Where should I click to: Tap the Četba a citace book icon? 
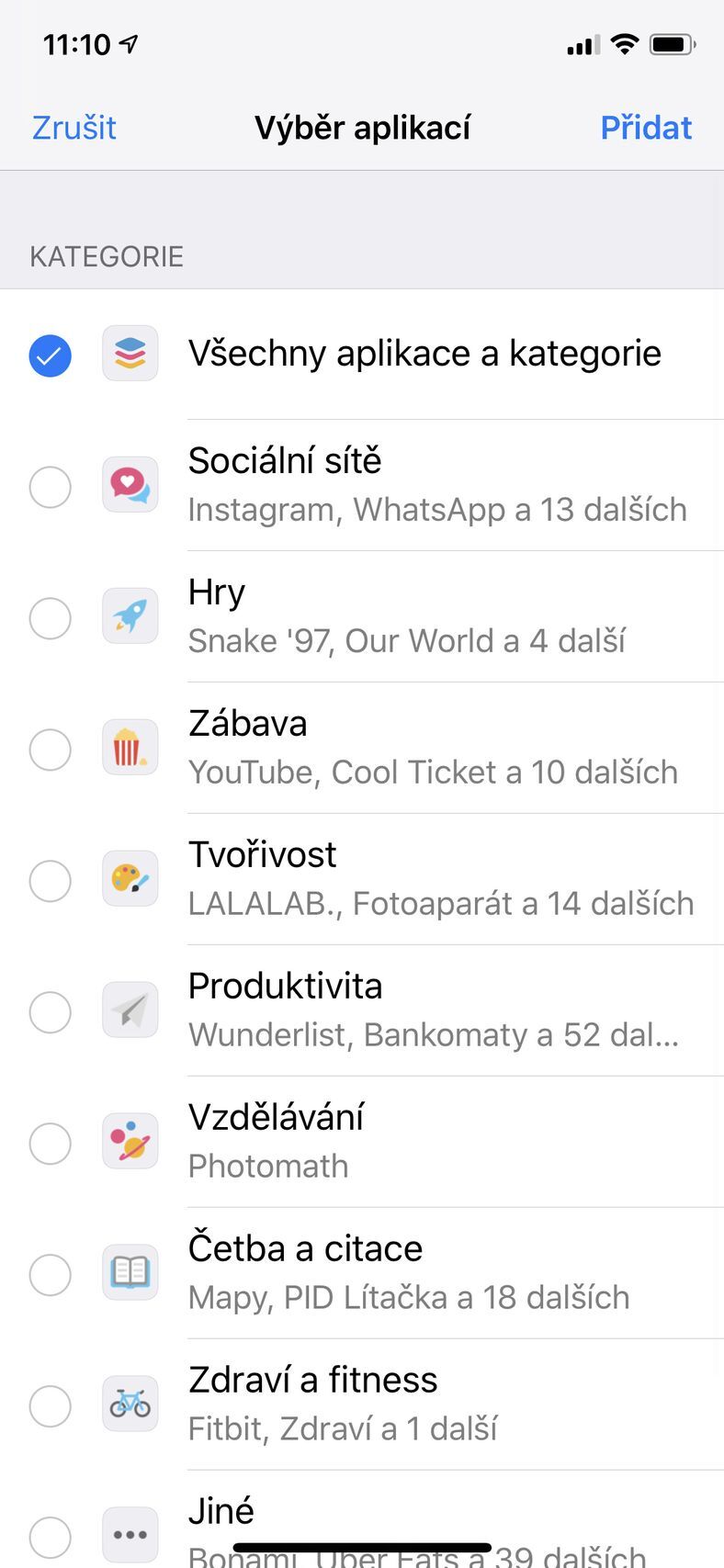[130, 1273]
